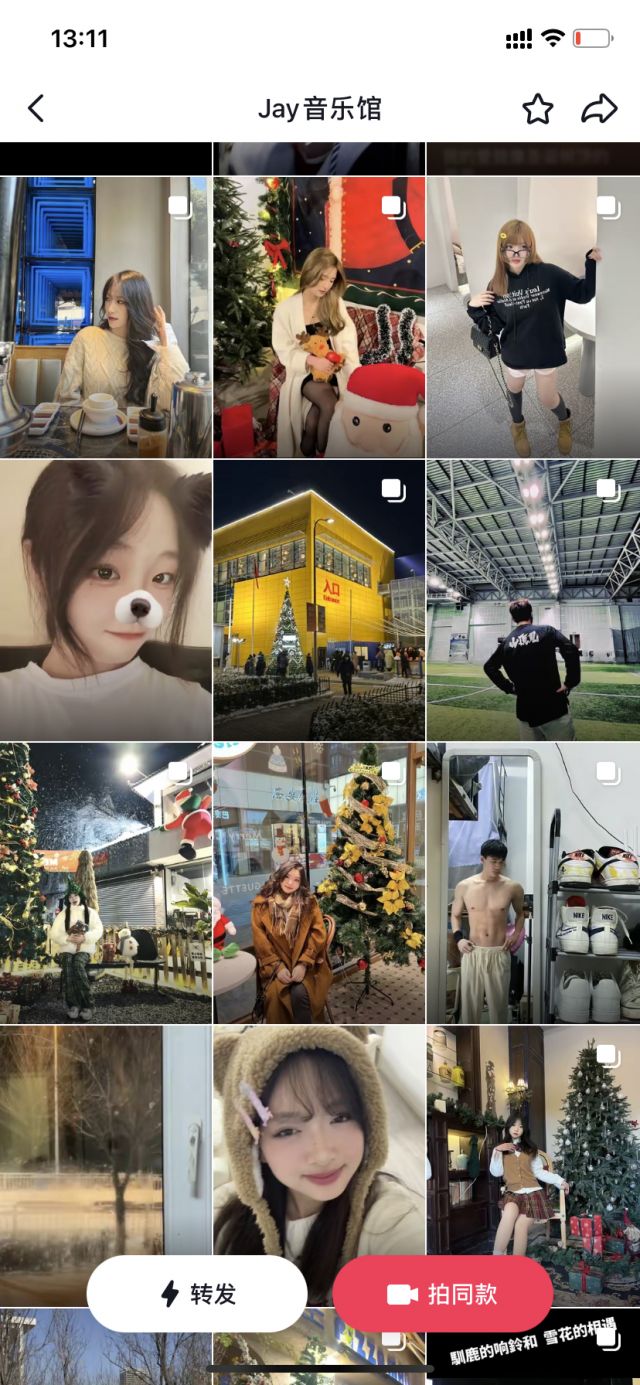Share this page via the arrow icon
Viewport: 640px width, 1385px height.
599,109
